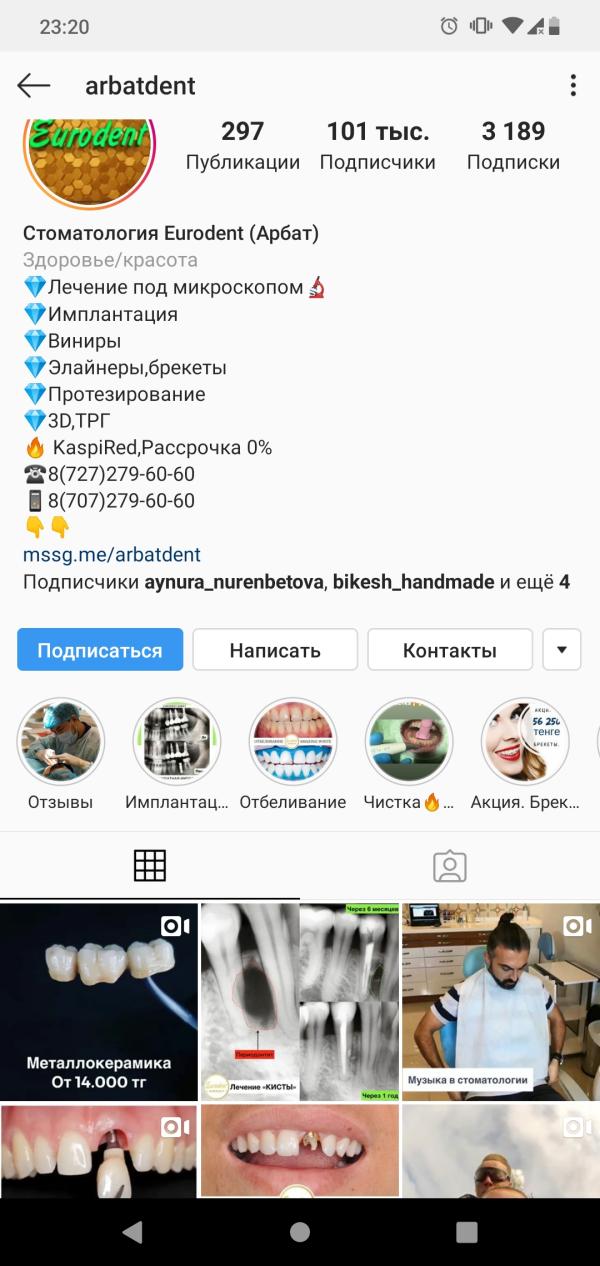Open the Чистка story highlight
The height and width of the screenshot is (1266, 600).
409,742
